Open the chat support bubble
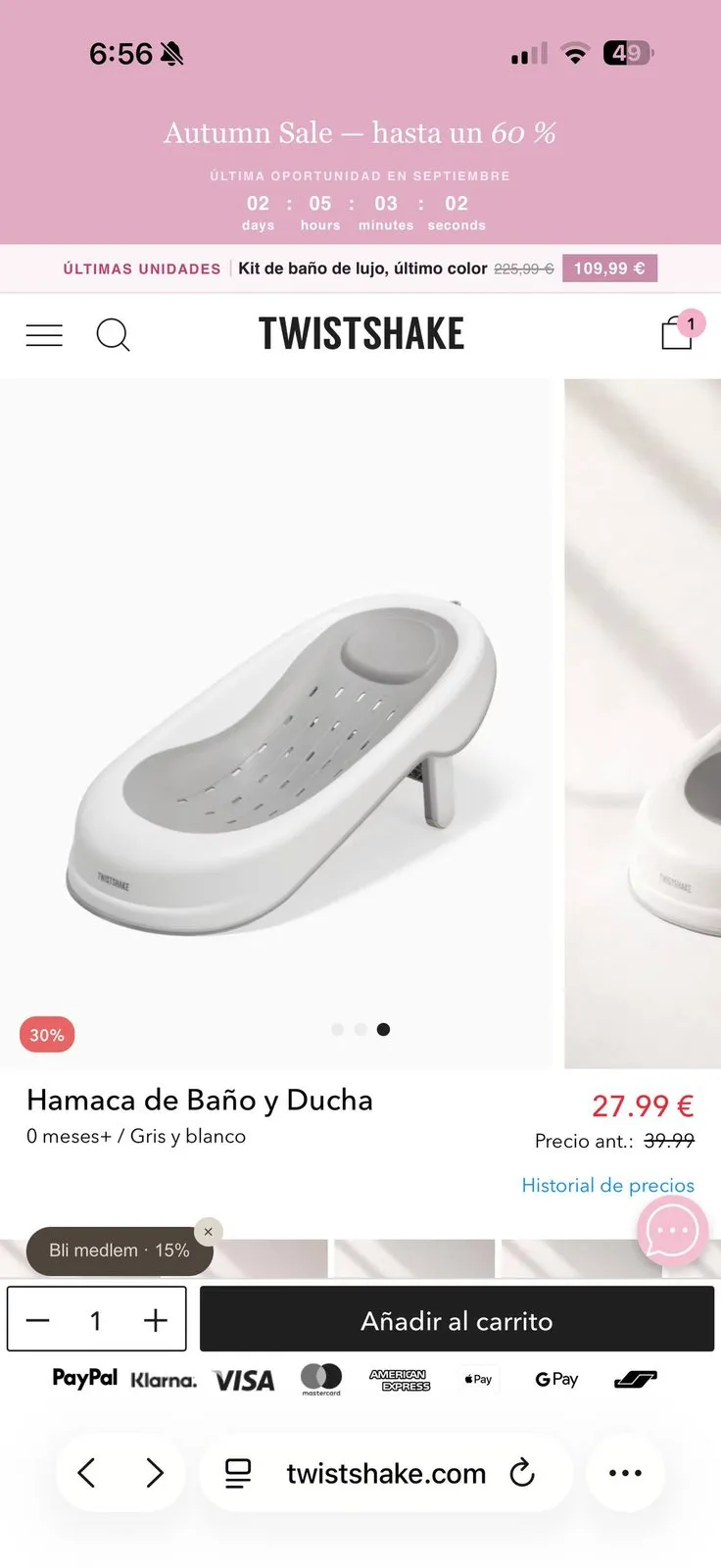The image size is (721, 1568). coord(672,1231)
